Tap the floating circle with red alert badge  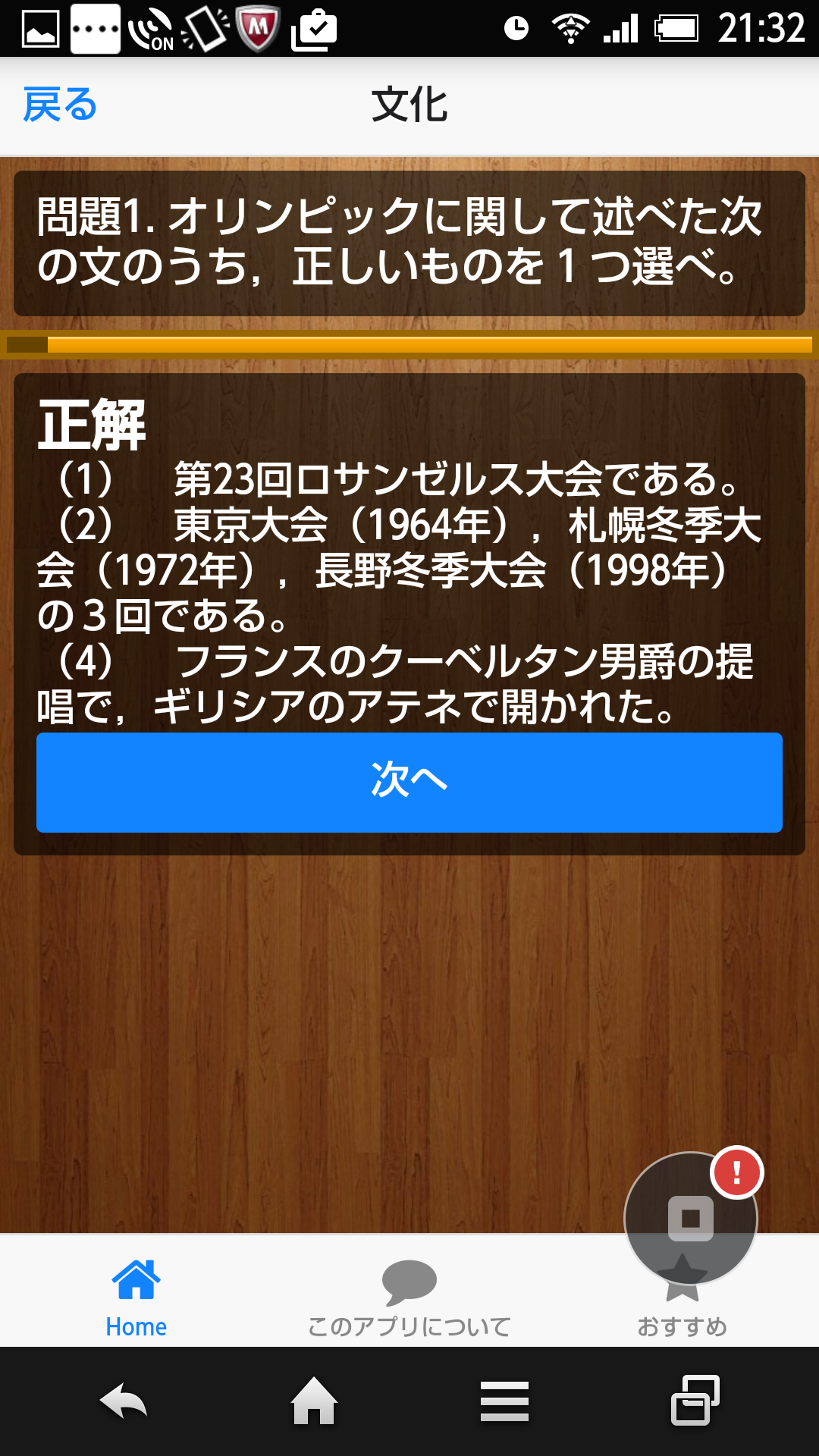click(691, 1217)
